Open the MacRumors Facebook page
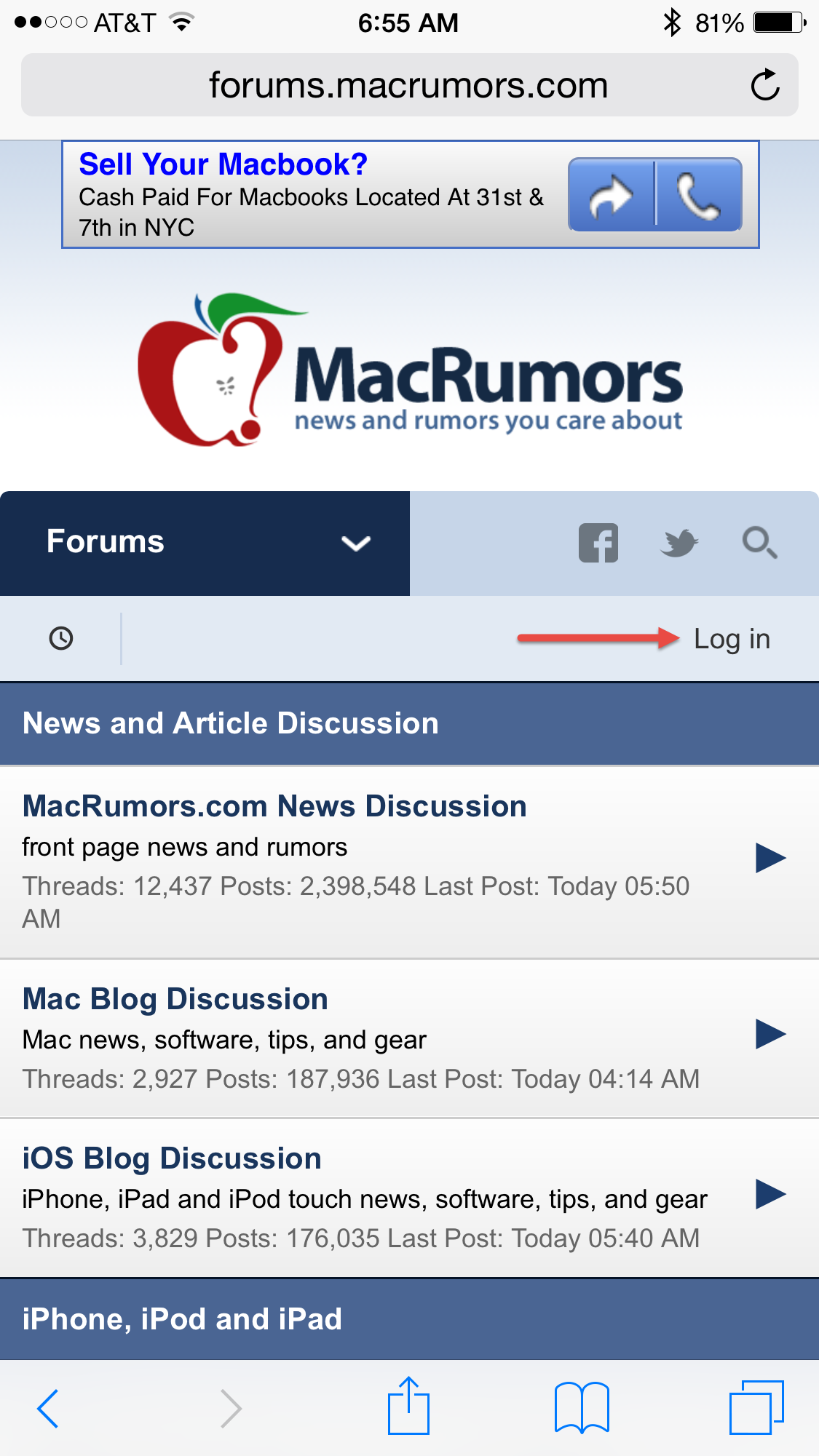The image size is (819, 1456). click(598, 543)
